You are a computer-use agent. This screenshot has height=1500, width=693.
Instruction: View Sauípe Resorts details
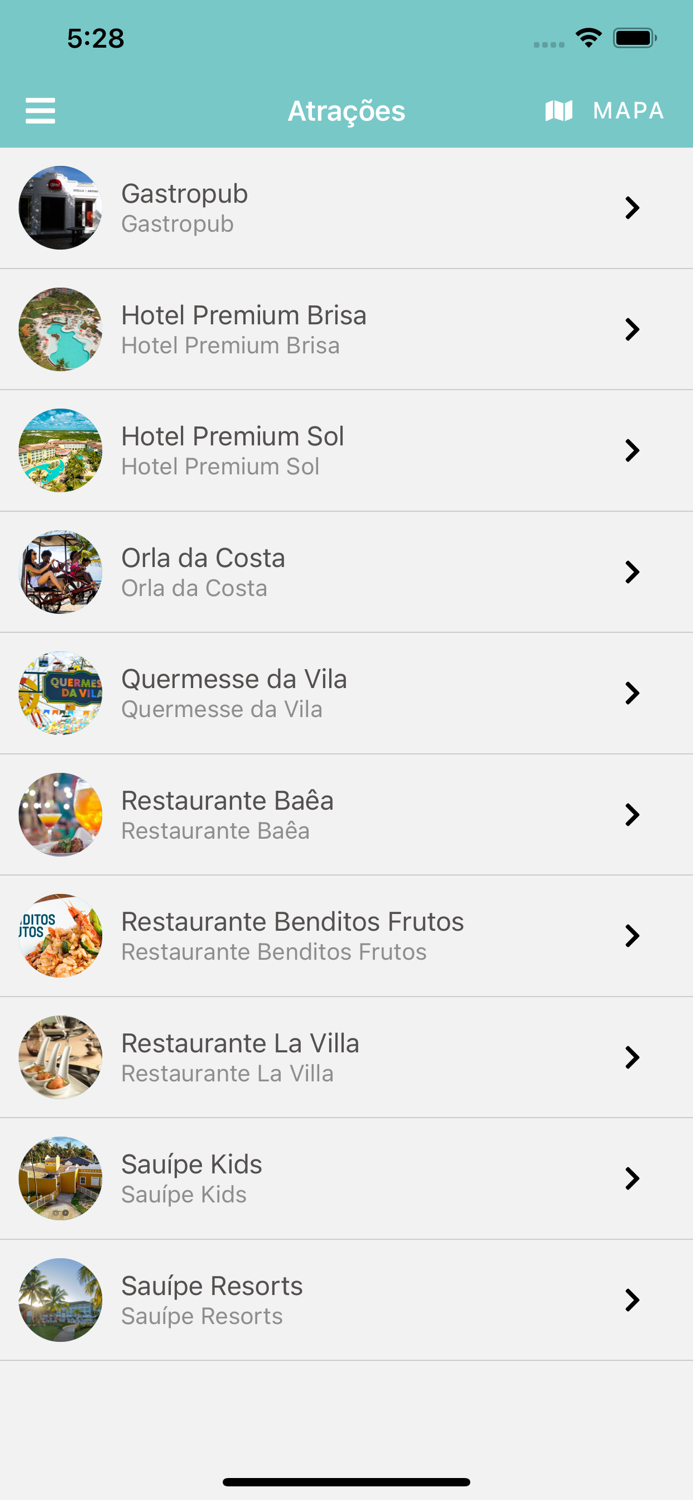(x=346, y=1300)
